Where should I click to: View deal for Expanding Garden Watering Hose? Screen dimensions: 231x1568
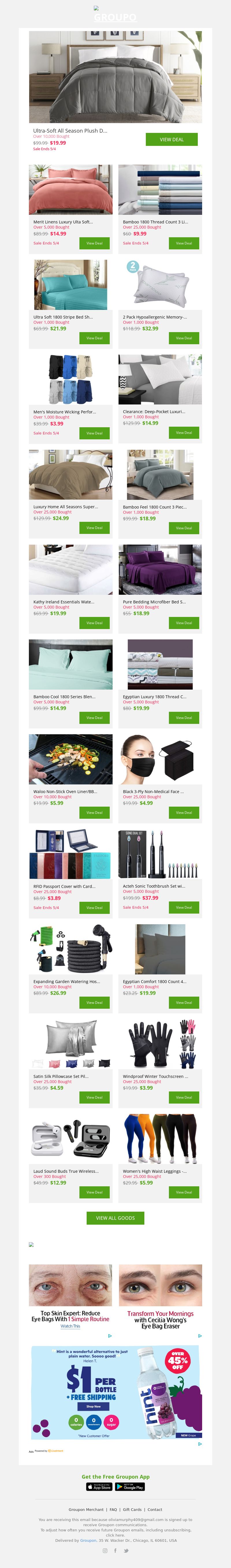[x=94, y=1002]
